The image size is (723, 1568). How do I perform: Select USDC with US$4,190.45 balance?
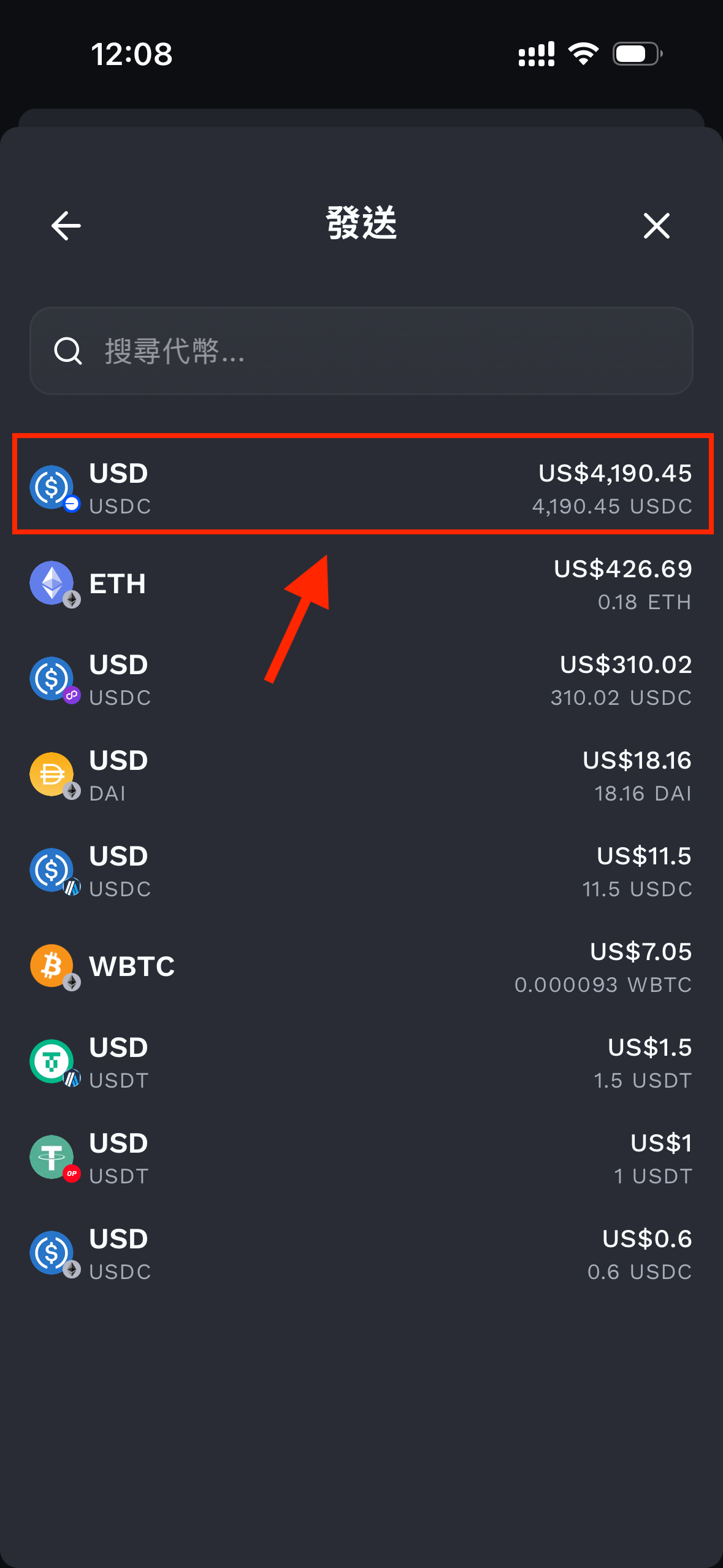click(x=361, y=489)
